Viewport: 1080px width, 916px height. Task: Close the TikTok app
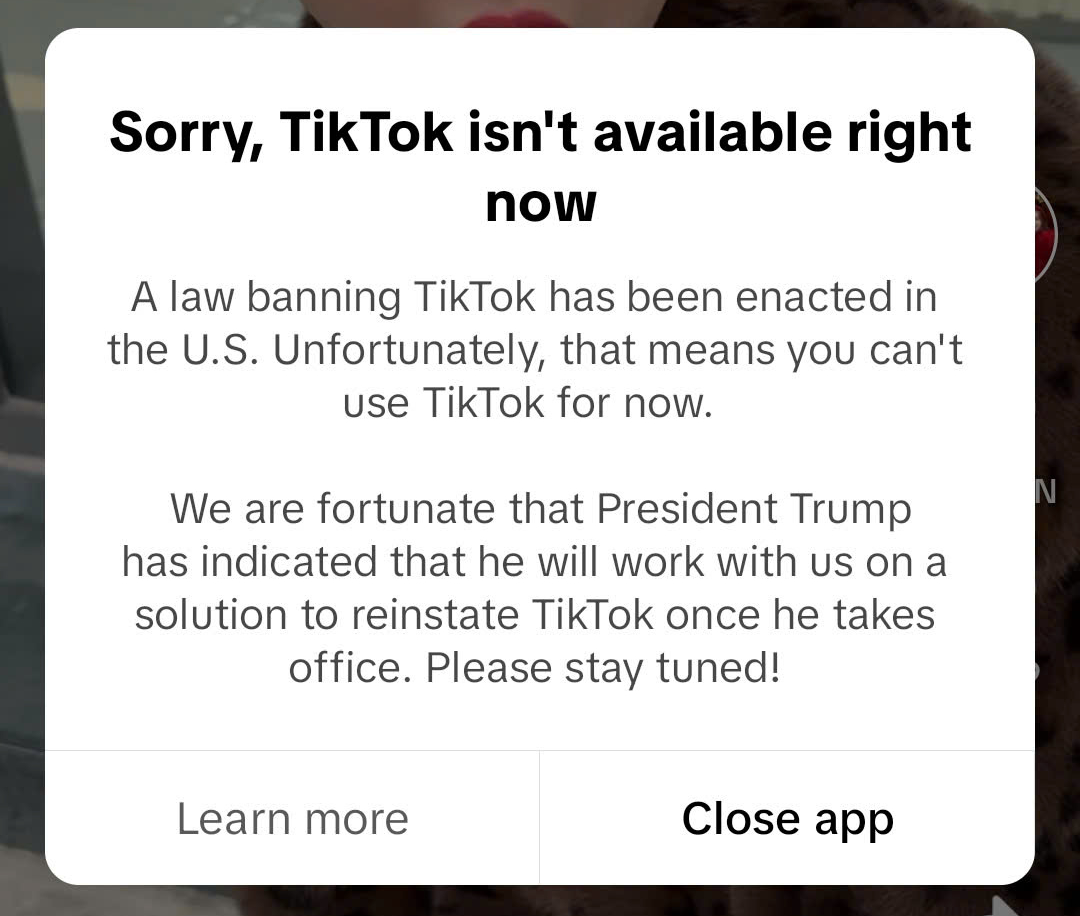(787, 819)
